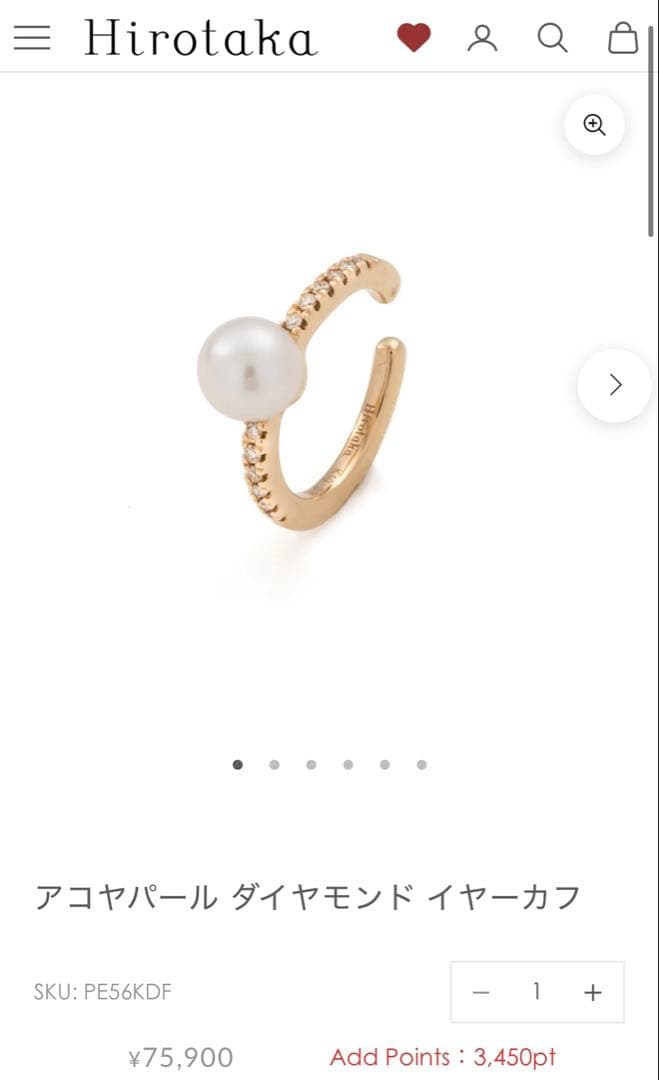Open the account profile icon
Image resolution: width=659 pixels, height=1080 pixels.
[482, 38]
